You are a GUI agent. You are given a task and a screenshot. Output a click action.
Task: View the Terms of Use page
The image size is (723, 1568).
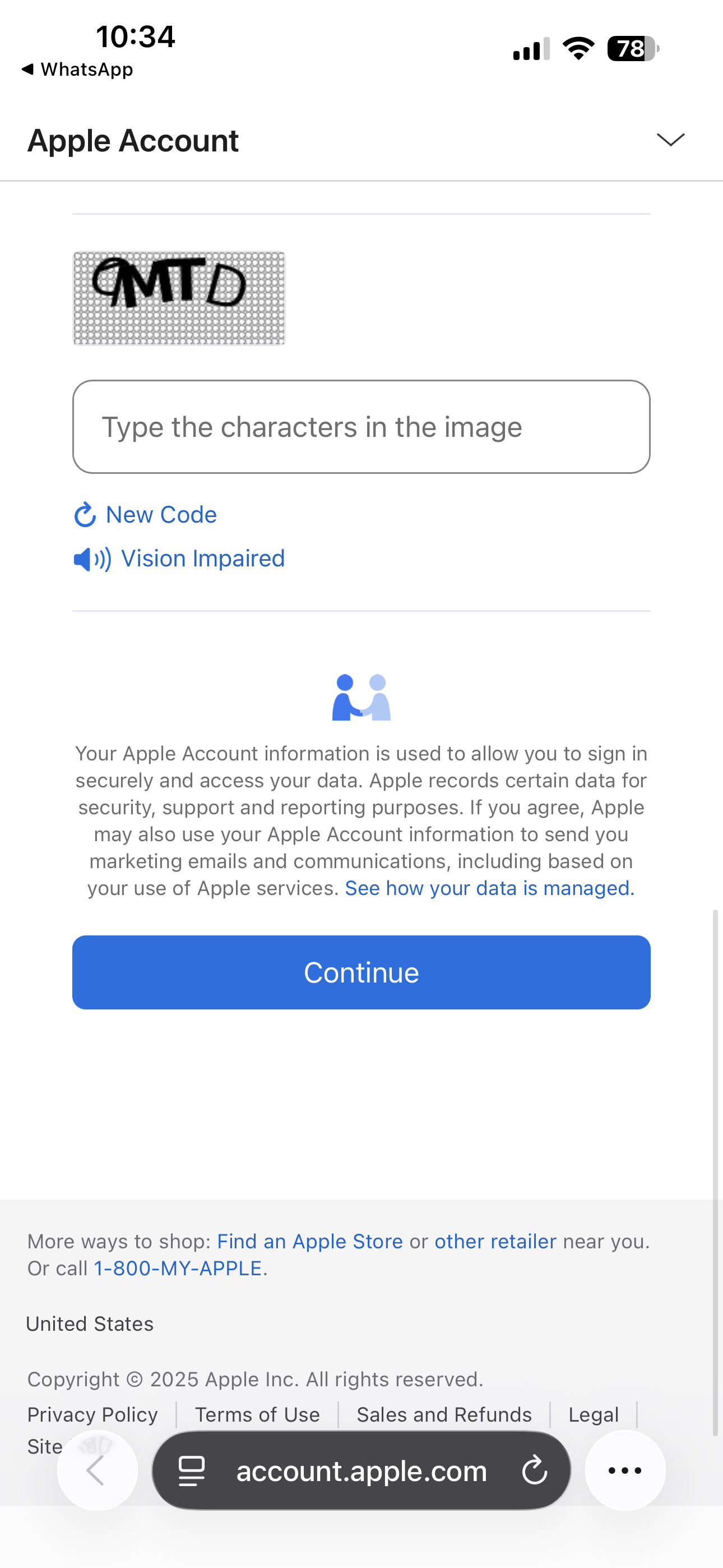(257, 1414)
